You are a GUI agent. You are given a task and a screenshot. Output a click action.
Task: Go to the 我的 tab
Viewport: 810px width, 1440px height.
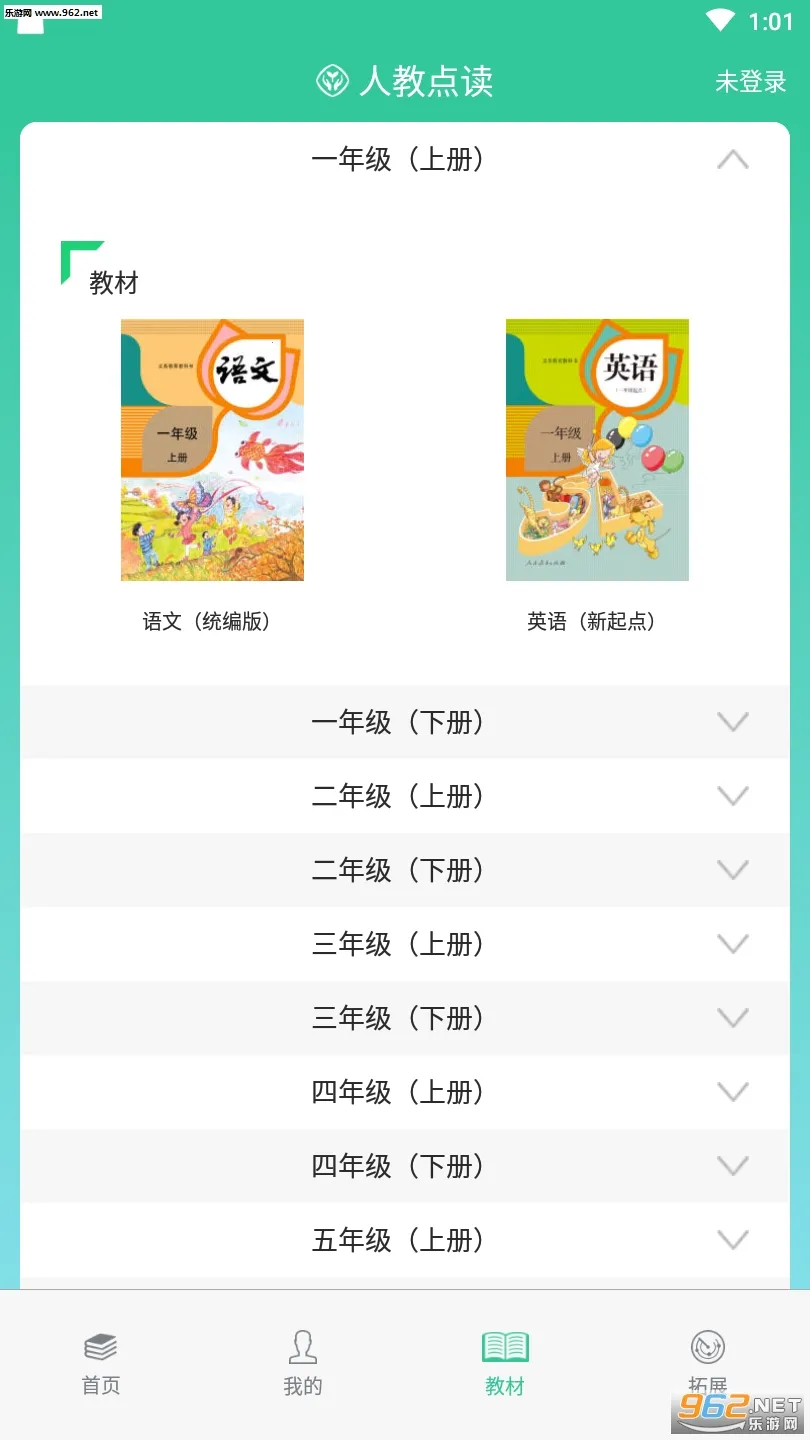303,1364
